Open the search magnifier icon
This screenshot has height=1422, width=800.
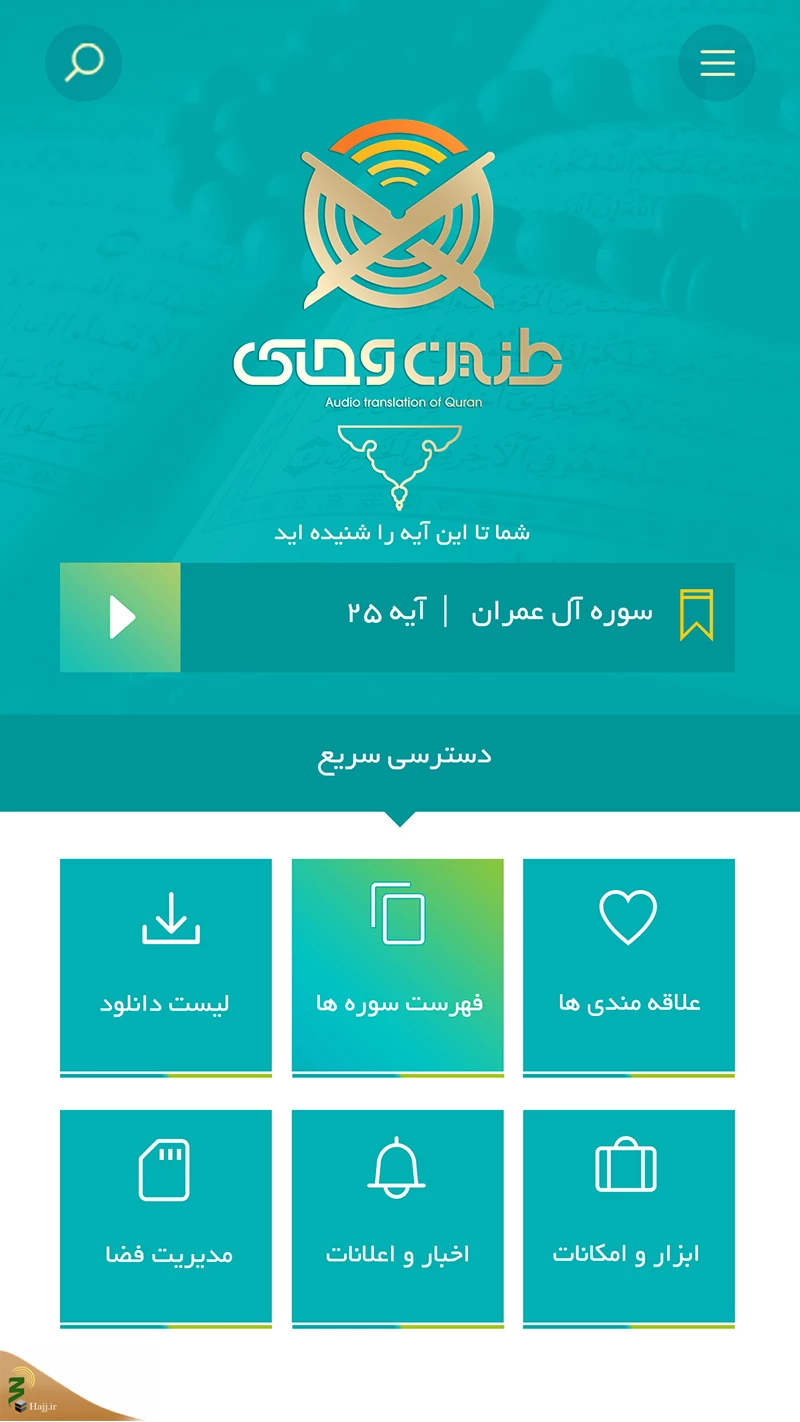(x=84, y=62)
